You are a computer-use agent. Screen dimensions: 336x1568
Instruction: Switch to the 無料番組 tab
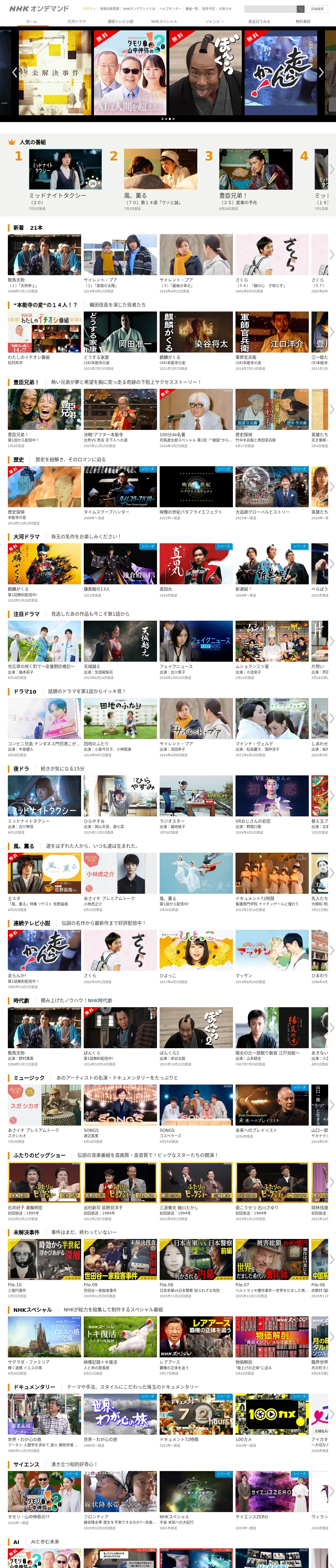tap(303, 21)
